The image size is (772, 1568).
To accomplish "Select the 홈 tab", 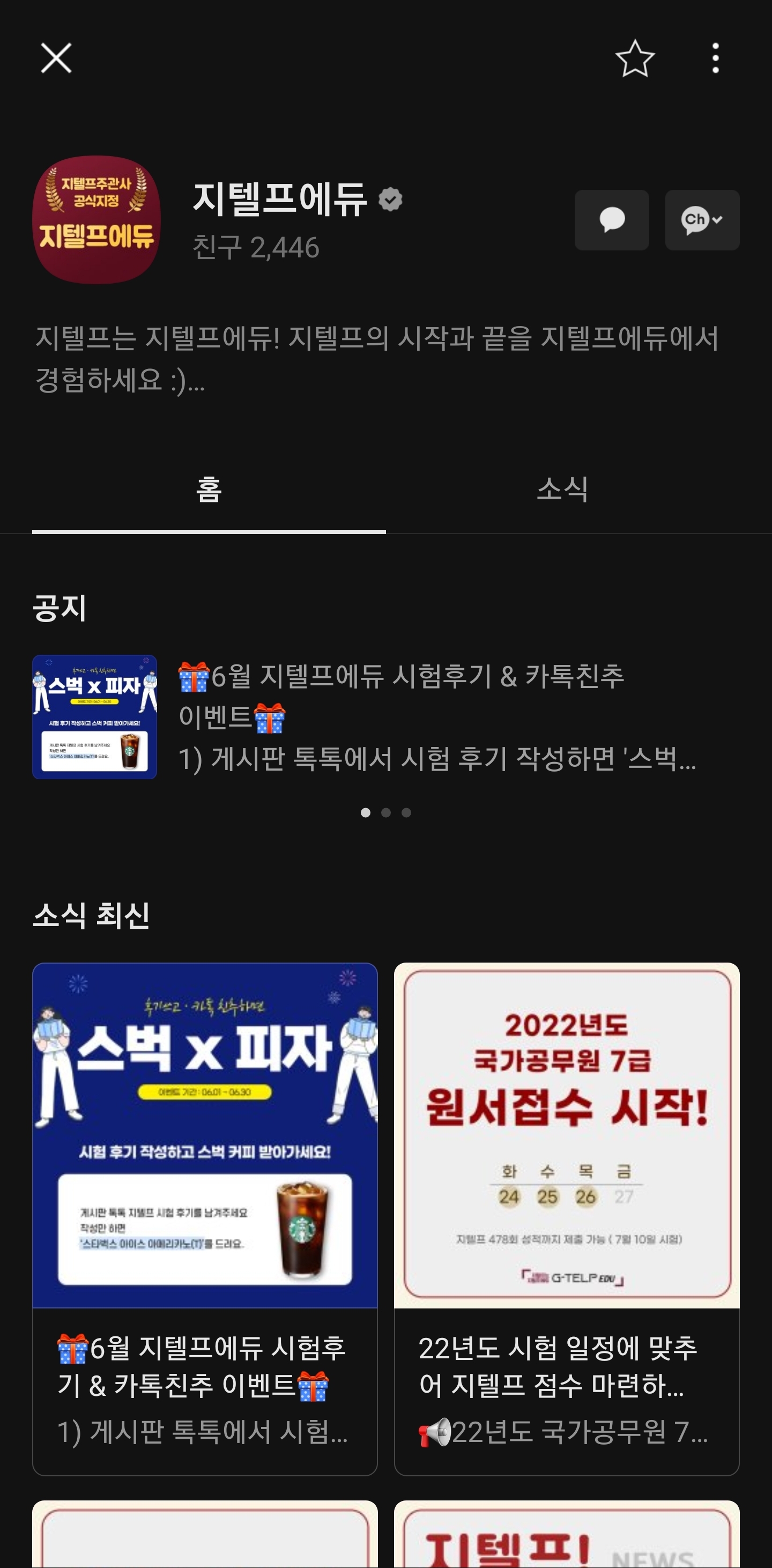I will 209,490.
